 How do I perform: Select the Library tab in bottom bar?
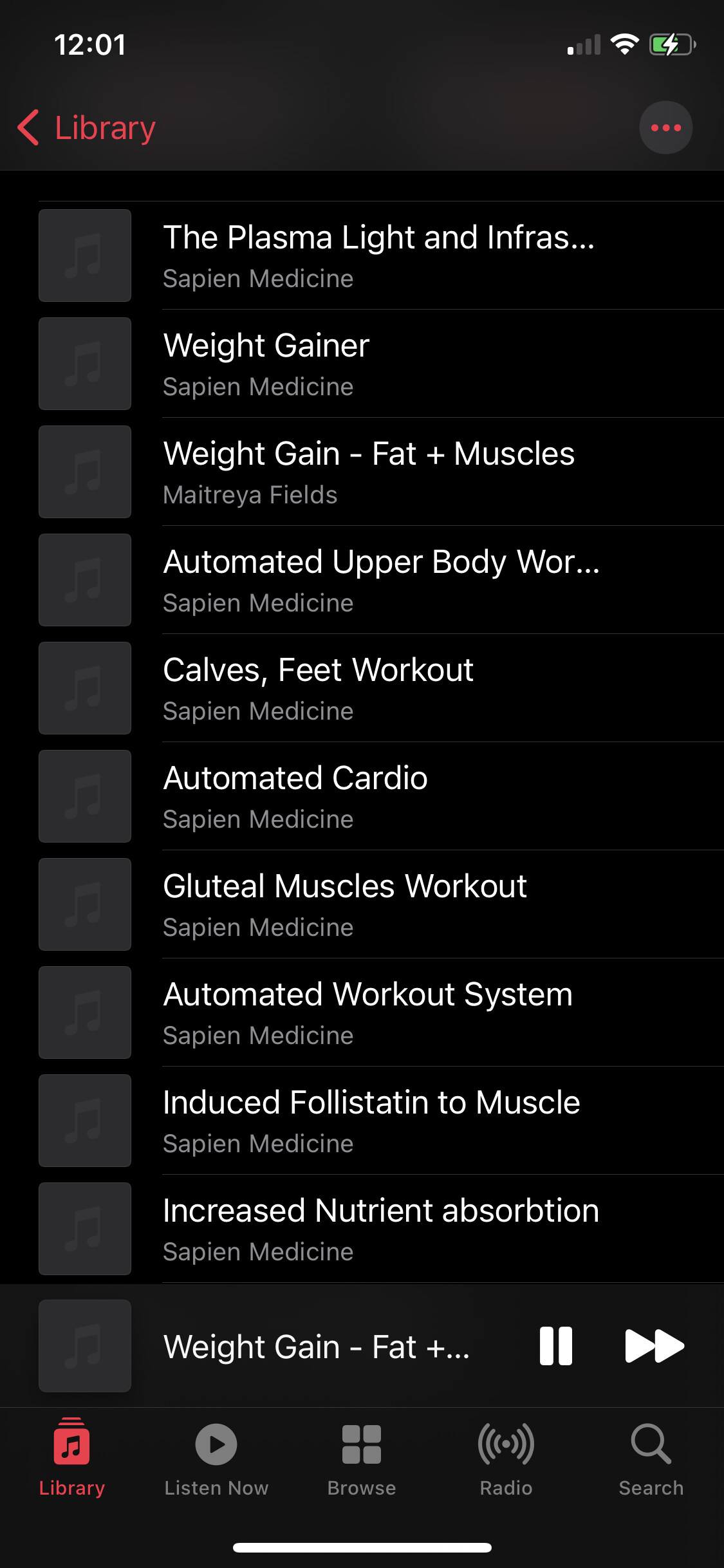coord(72,1459)
